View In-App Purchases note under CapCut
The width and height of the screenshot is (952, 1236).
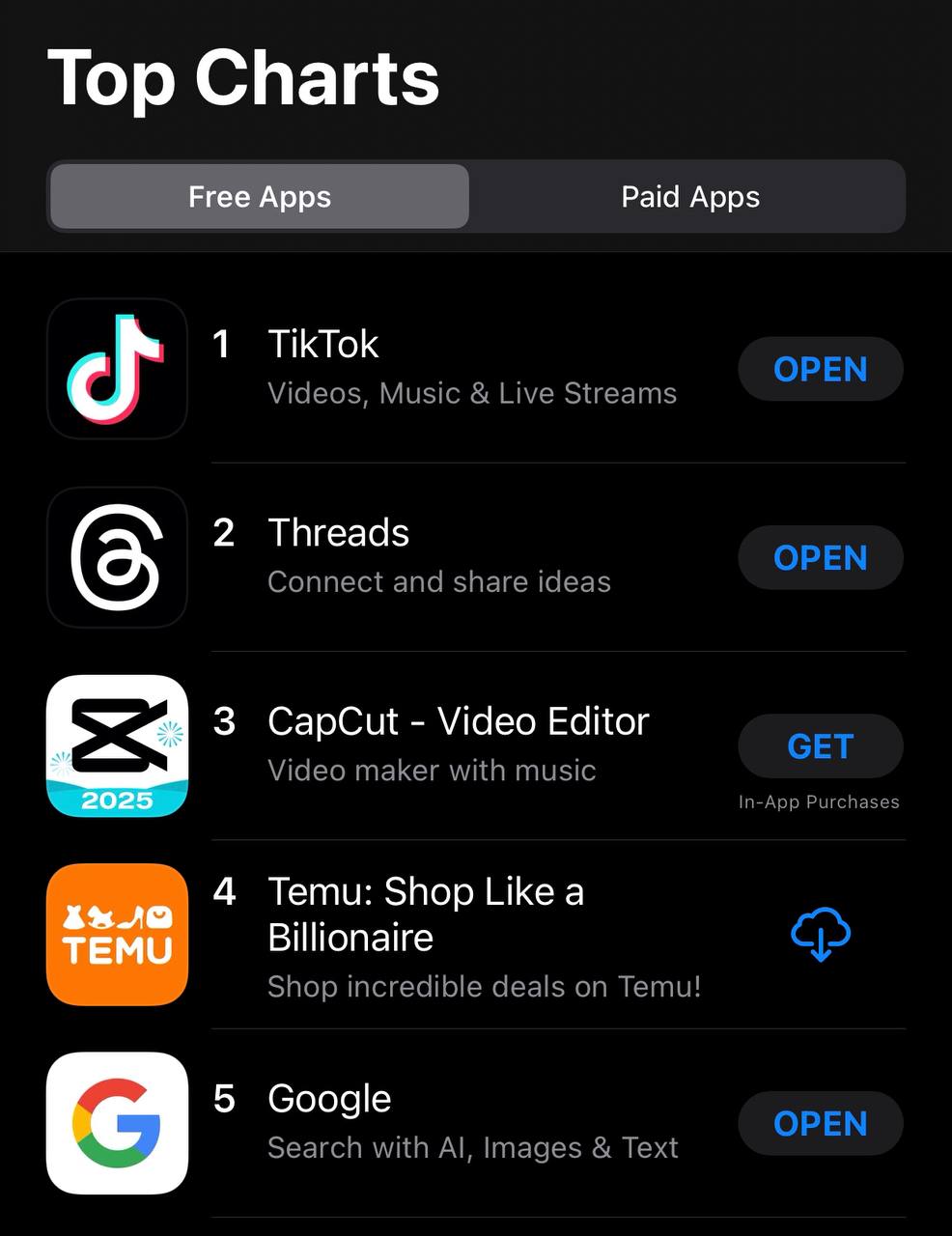(818, 801)
